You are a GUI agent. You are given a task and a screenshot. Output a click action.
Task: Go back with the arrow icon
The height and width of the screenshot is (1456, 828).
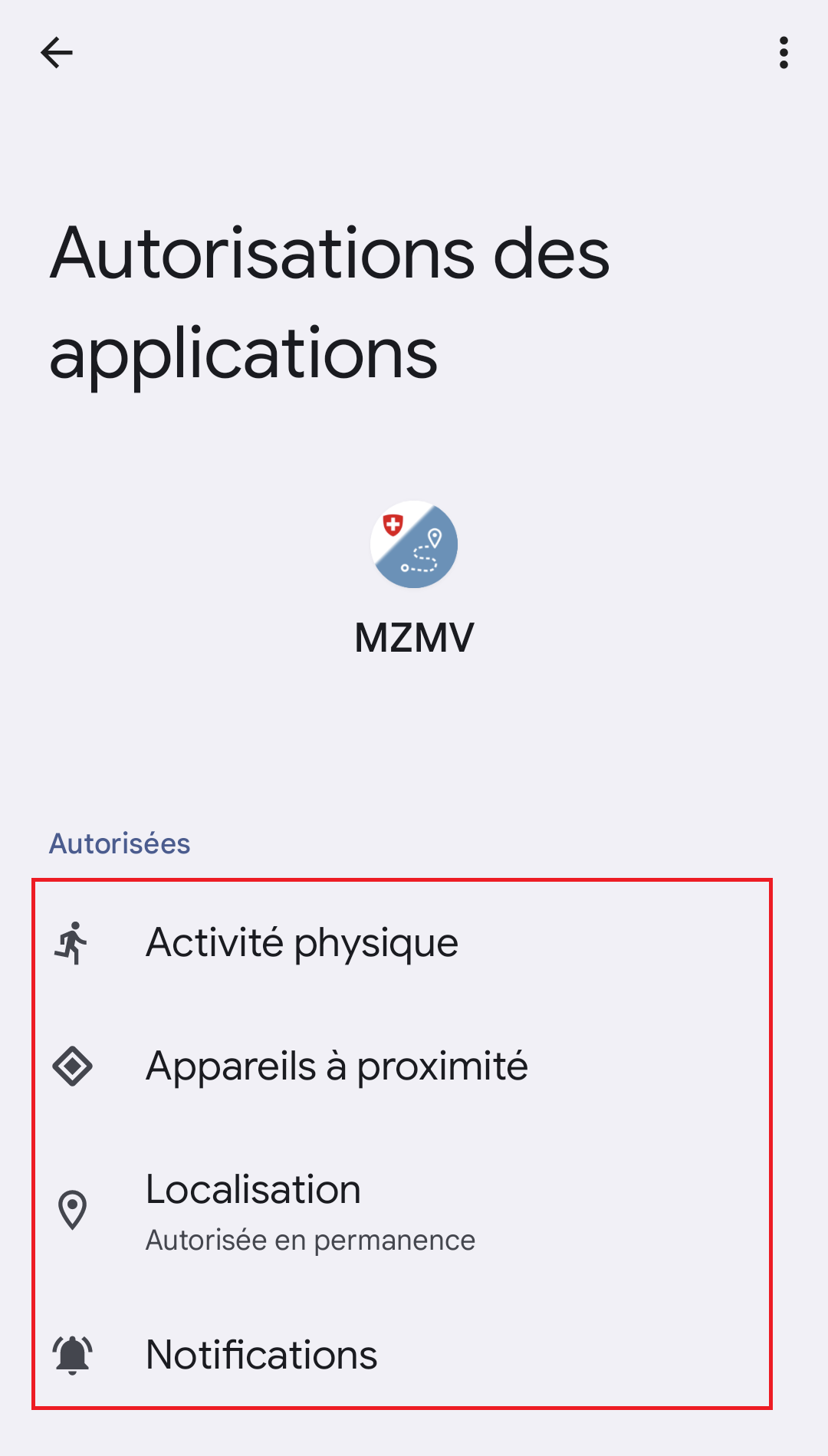[57, 53]
